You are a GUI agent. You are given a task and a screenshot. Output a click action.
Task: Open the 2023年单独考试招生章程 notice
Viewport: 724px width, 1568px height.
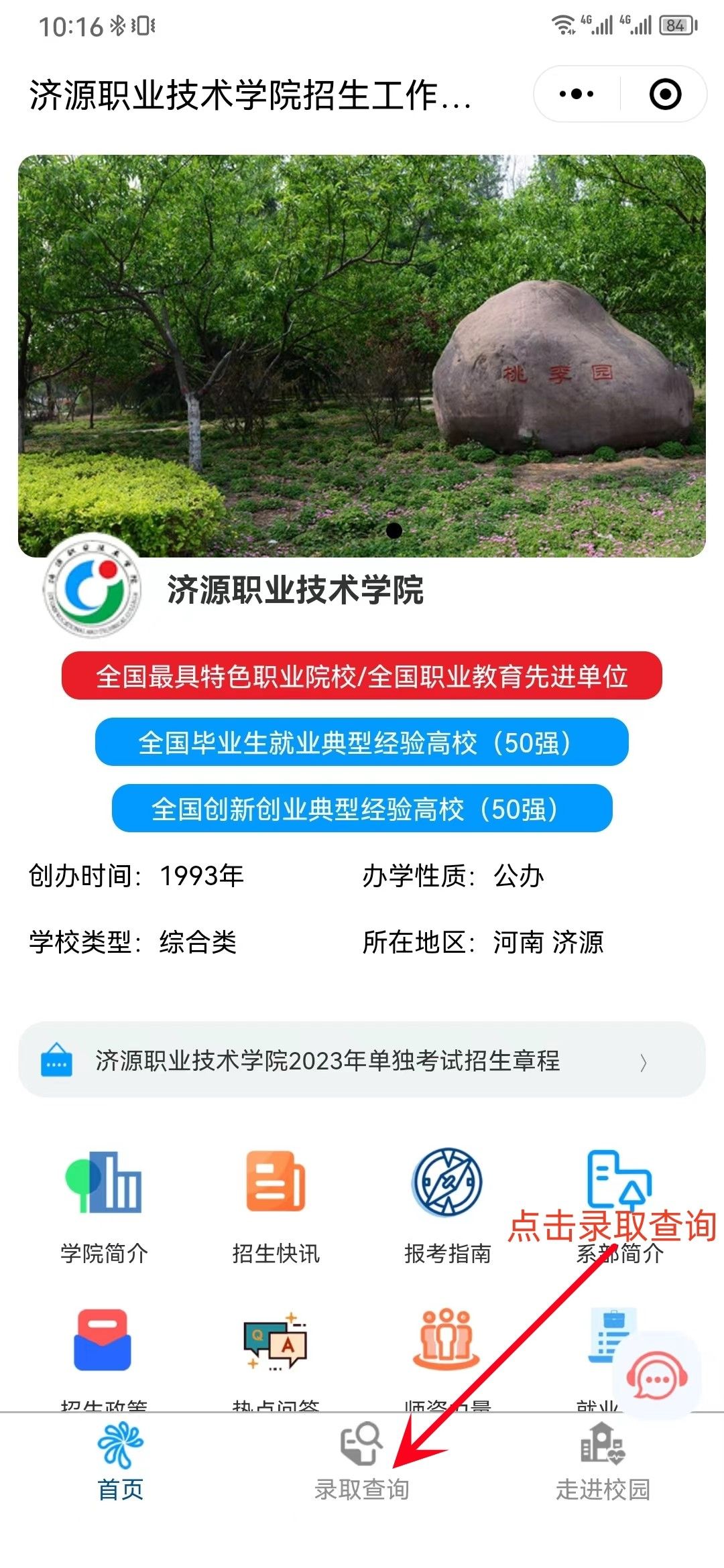pyautogui.click(x=362, y=1060)
